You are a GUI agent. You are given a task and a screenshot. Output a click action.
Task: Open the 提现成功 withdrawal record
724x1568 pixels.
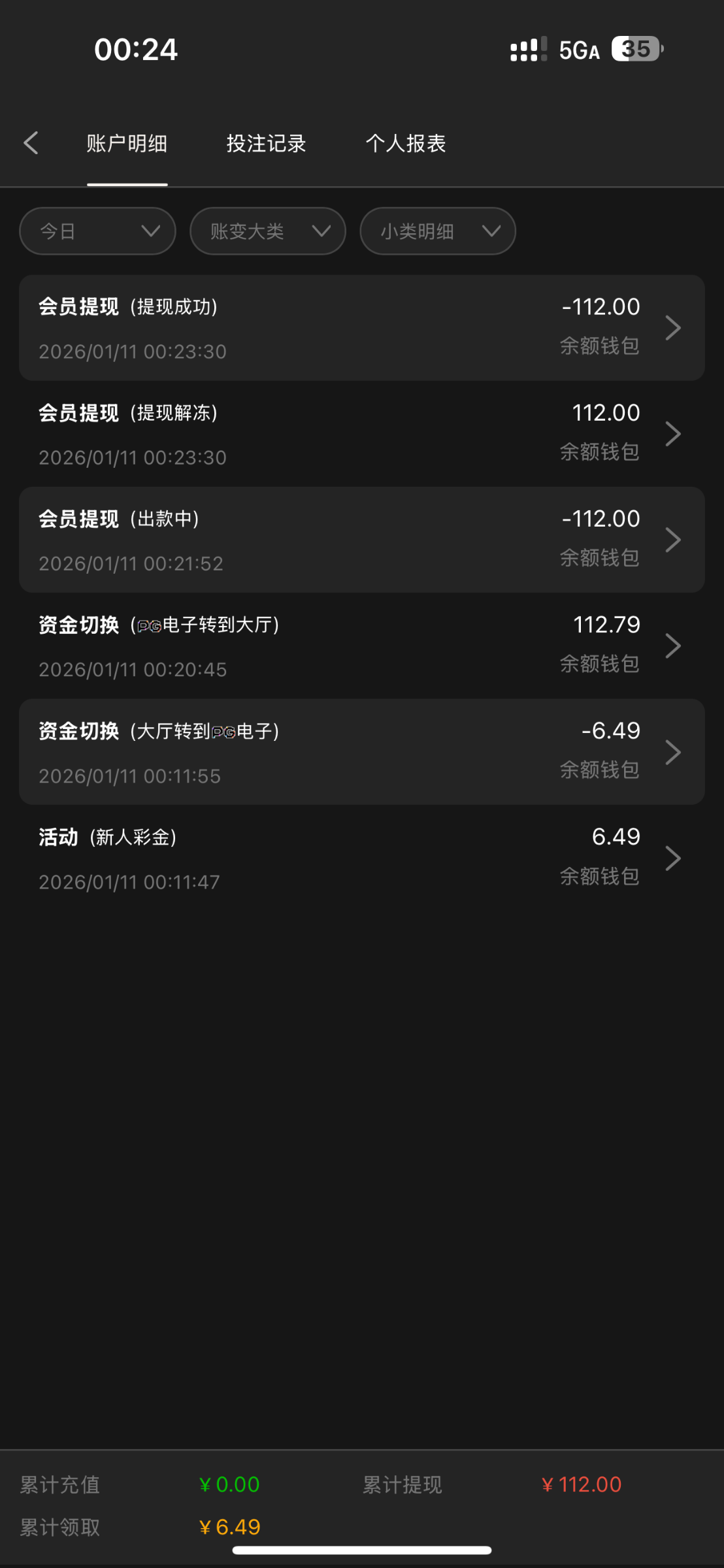coord(361,328)
